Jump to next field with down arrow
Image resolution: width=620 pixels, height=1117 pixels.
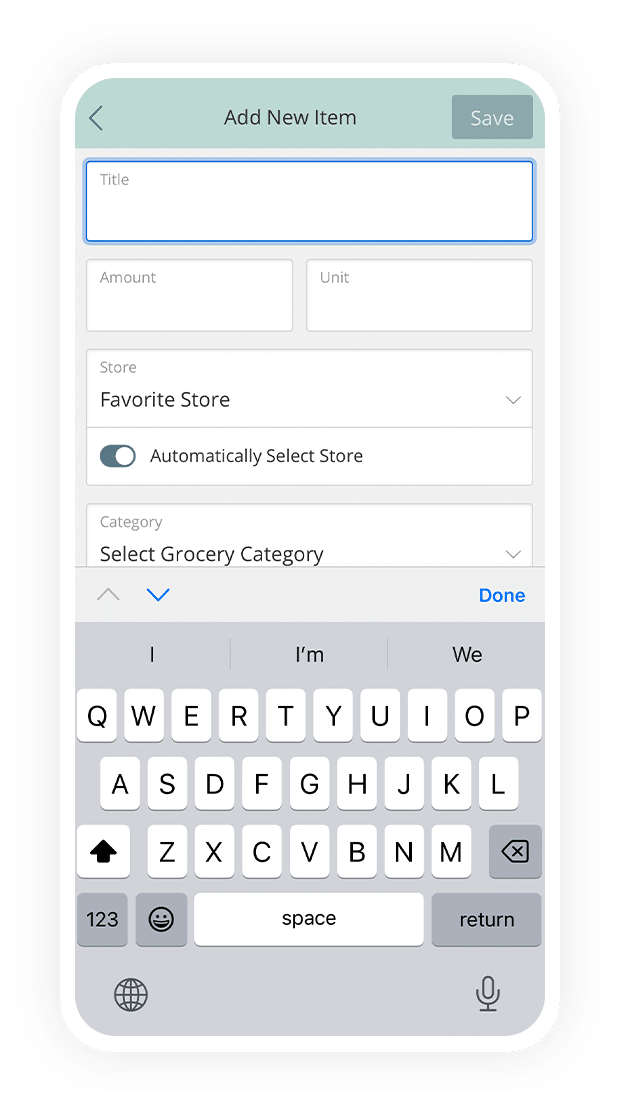click(157, 595)
